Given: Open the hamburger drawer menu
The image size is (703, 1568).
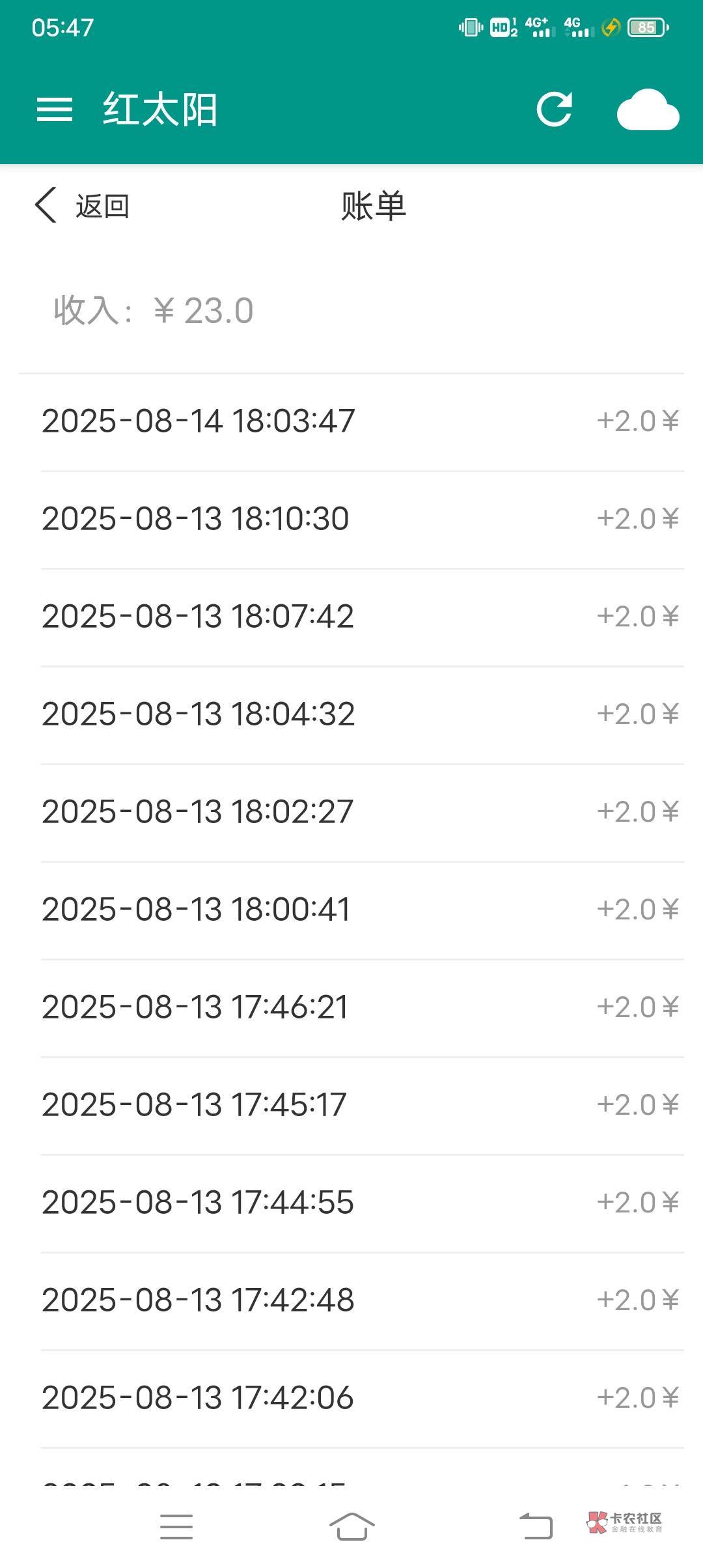Looking at the screenshot, I should point(55,109).
